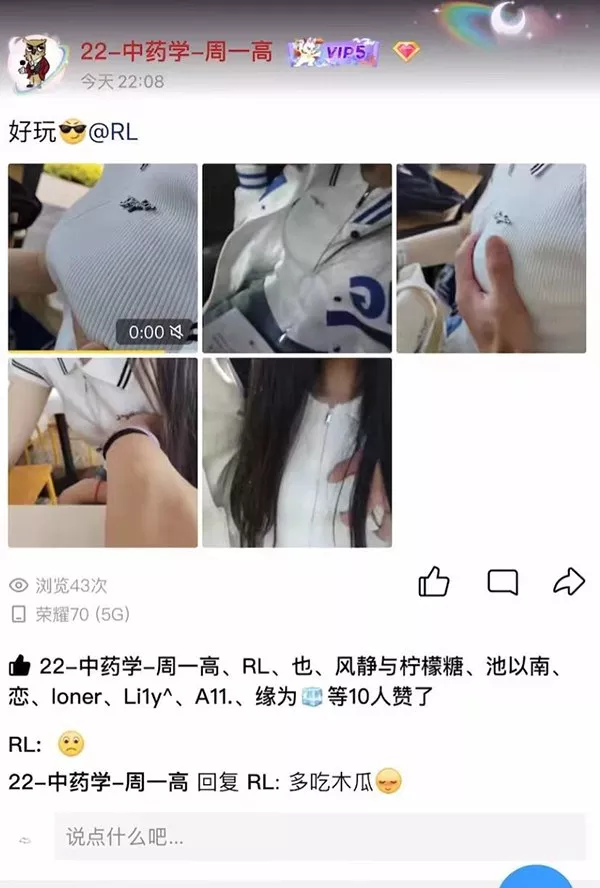Open the 22-中药学-周一高 username link
This screenshot has height=888, width=600.
pos(176,53)
